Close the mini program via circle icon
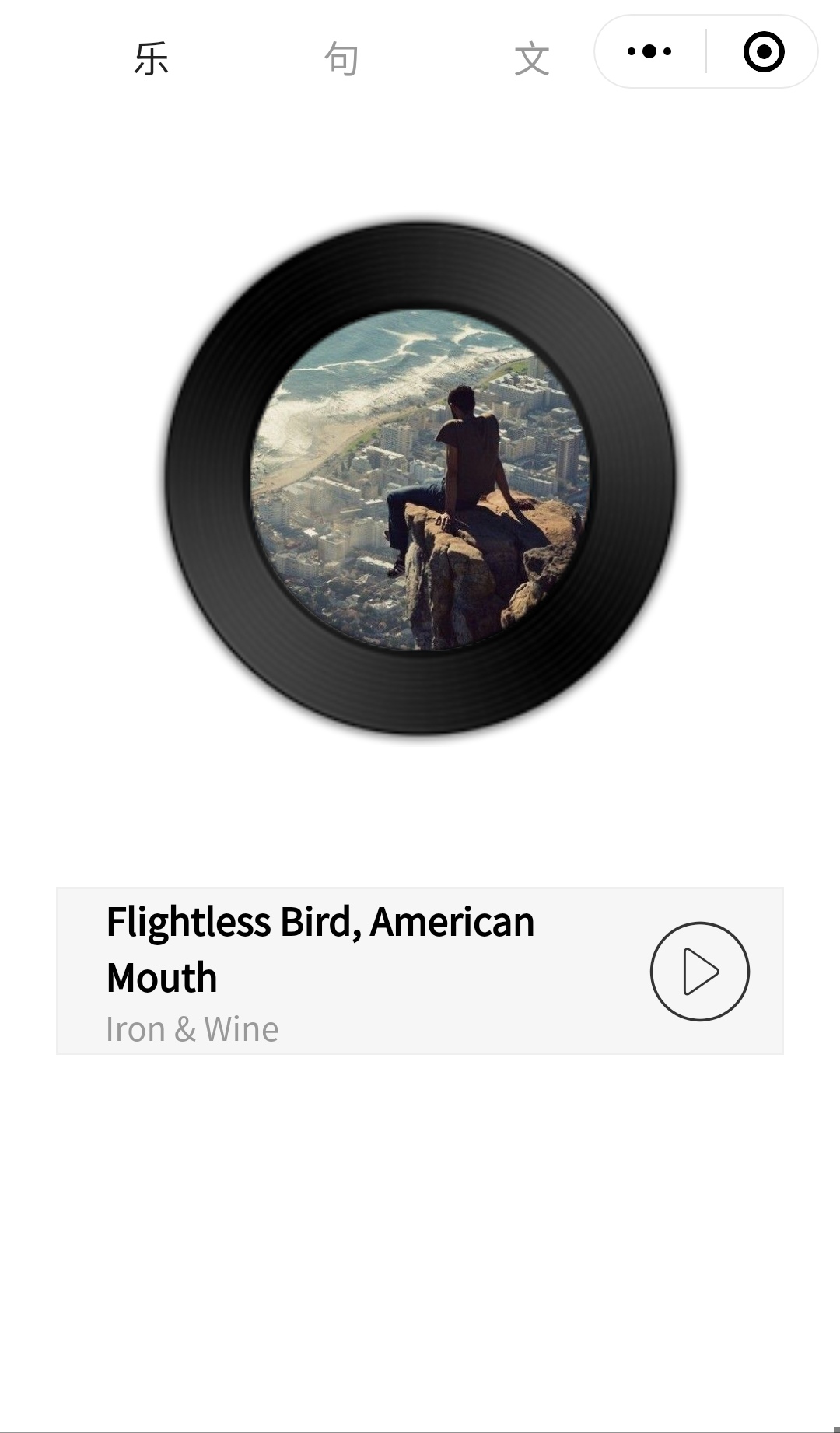The height and width of the screenshot is (1433, 840). [764, 51]
